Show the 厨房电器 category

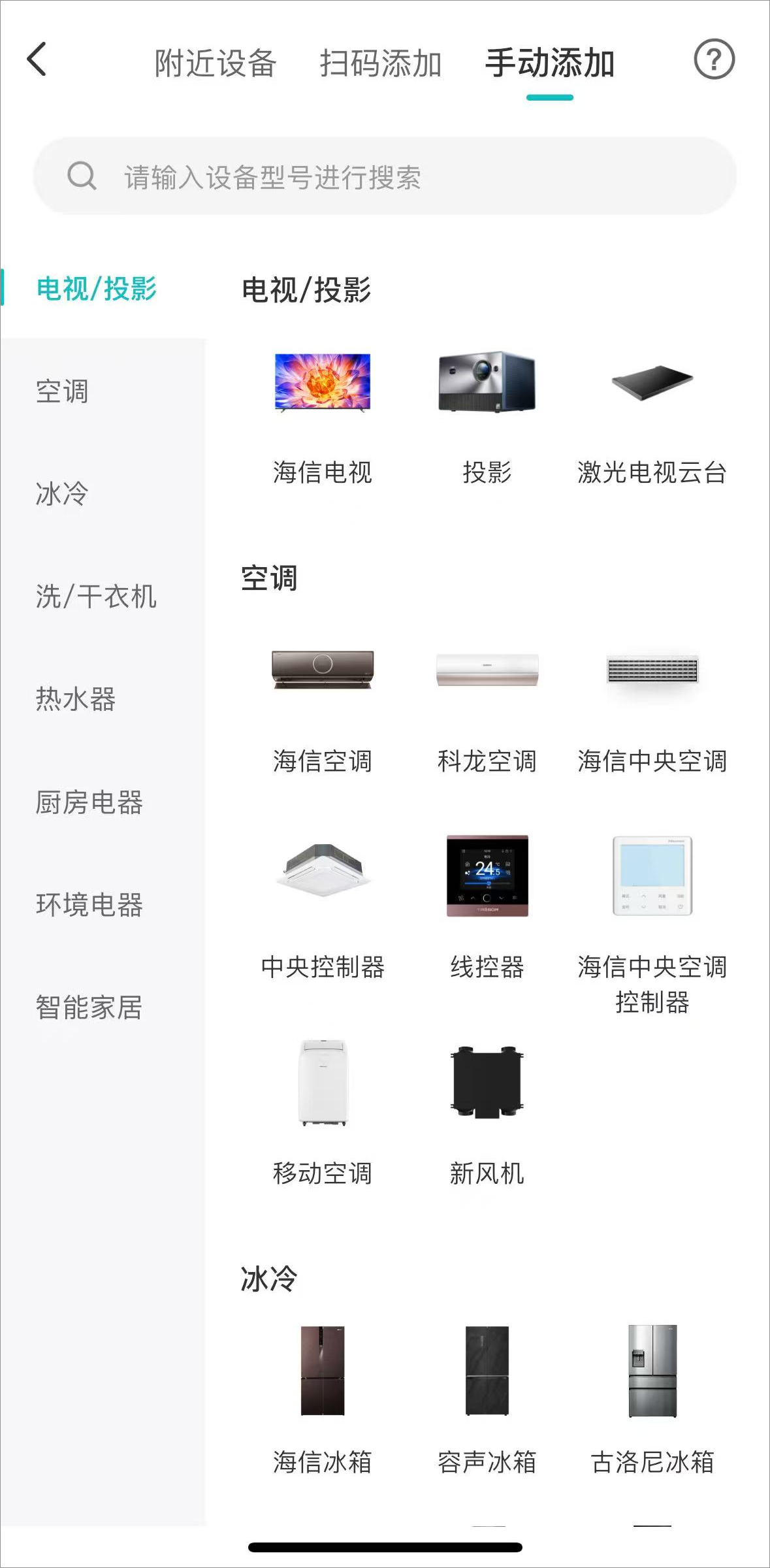(89, 802)
